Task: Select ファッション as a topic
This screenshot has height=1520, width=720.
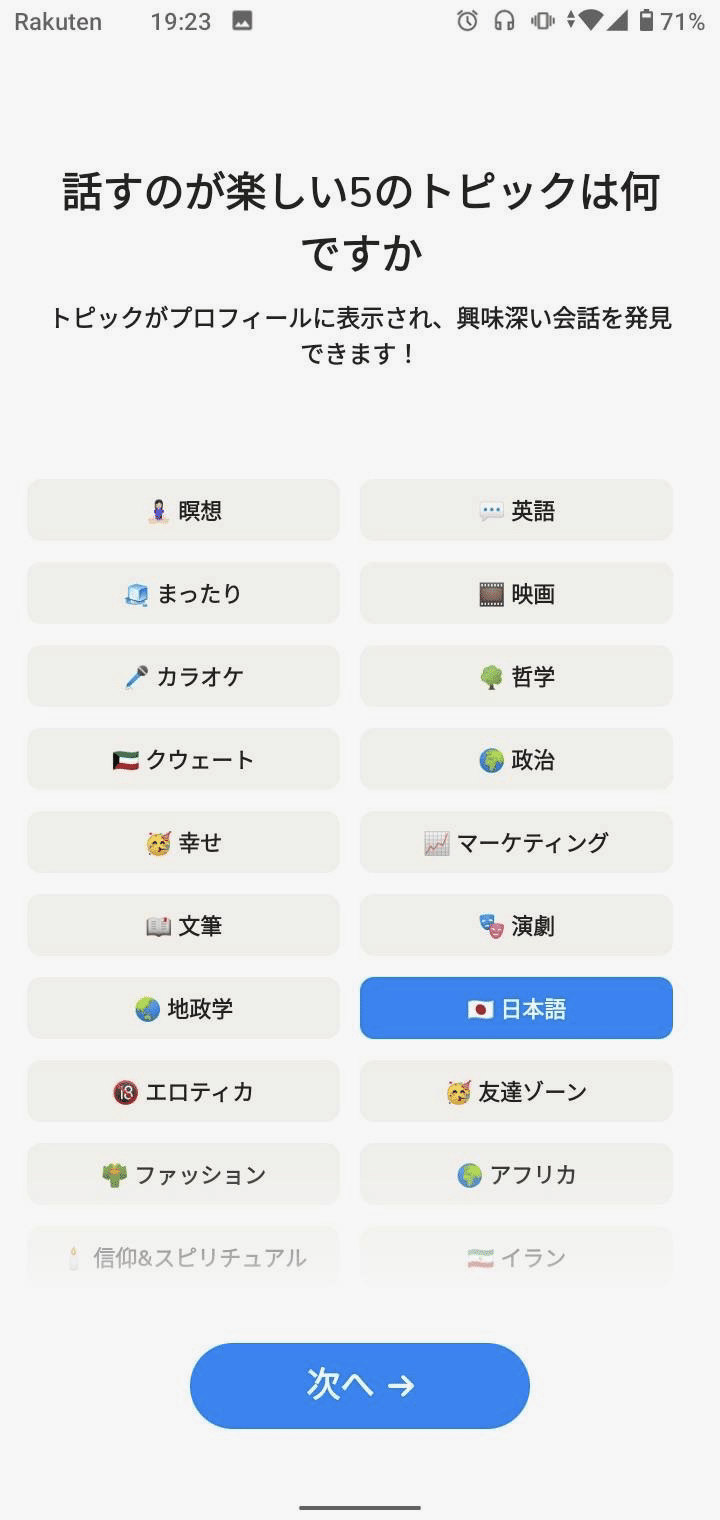Action: 183,1174
